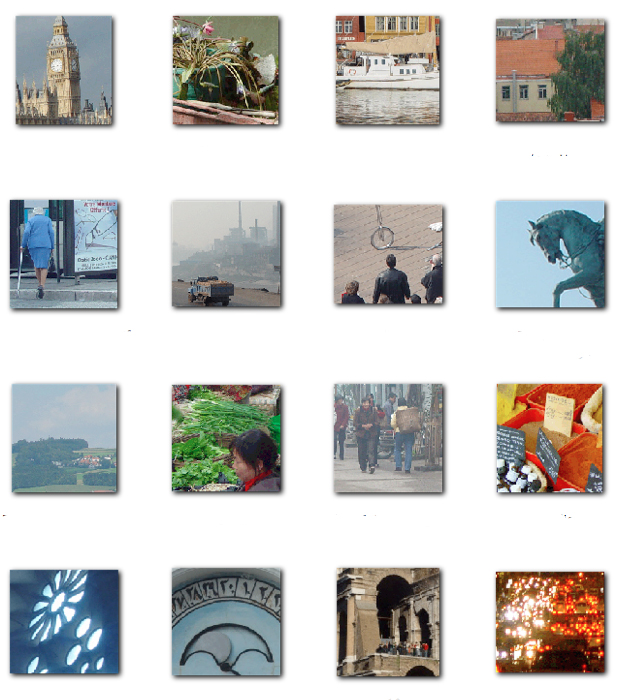View the people watching hanging wheel photo
Viewport: 622px width, 700px height.
388,254
